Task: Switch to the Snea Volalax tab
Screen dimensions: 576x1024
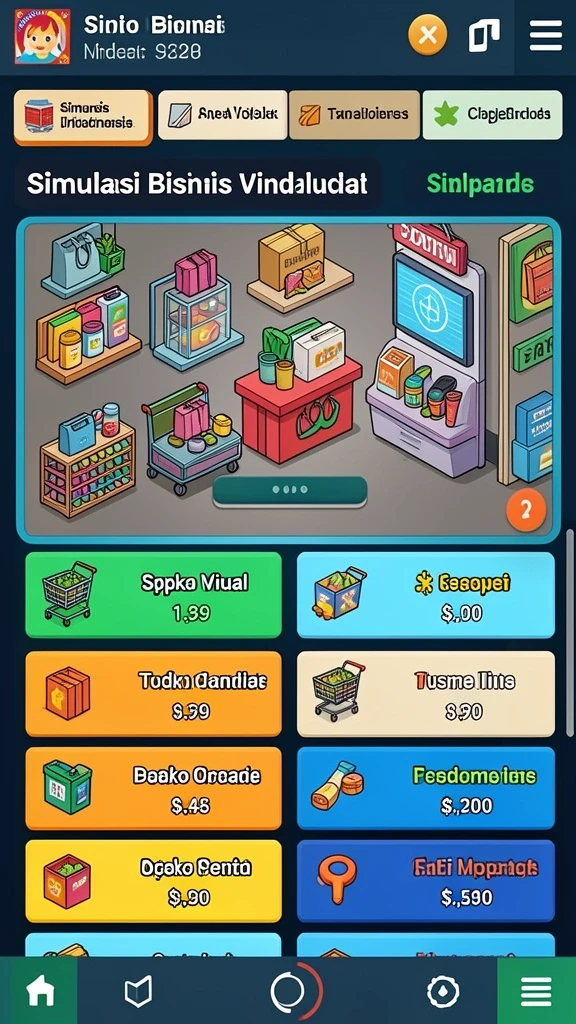Action: coord(223,115)
